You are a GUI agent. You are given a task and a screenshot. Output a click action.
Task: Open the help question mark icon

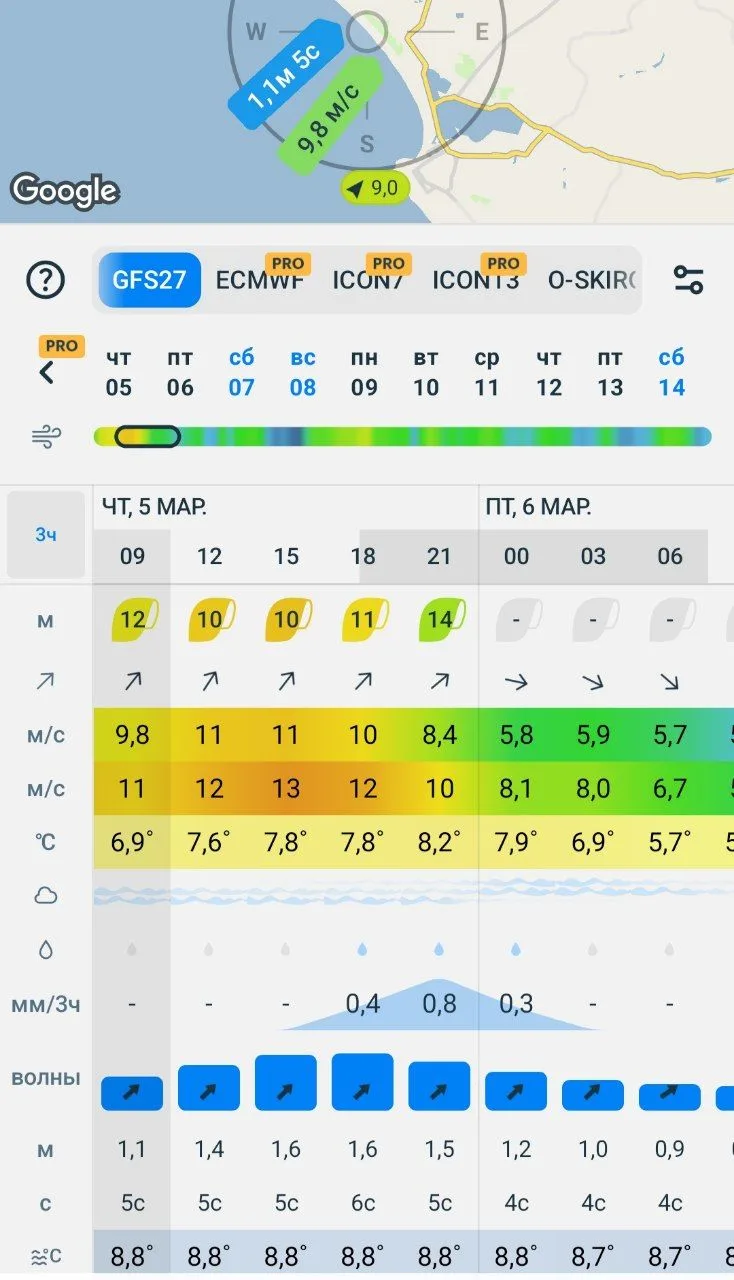[45, 281]
